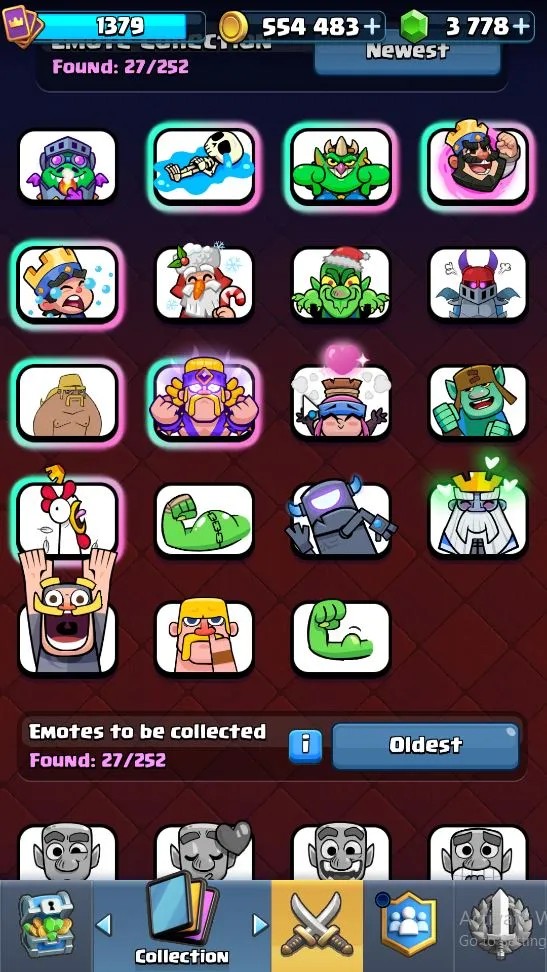Buy gems using the gem plus button
The height and width of the screenshot is (972, 547).
pyautogui.click(x=522, y=26)
